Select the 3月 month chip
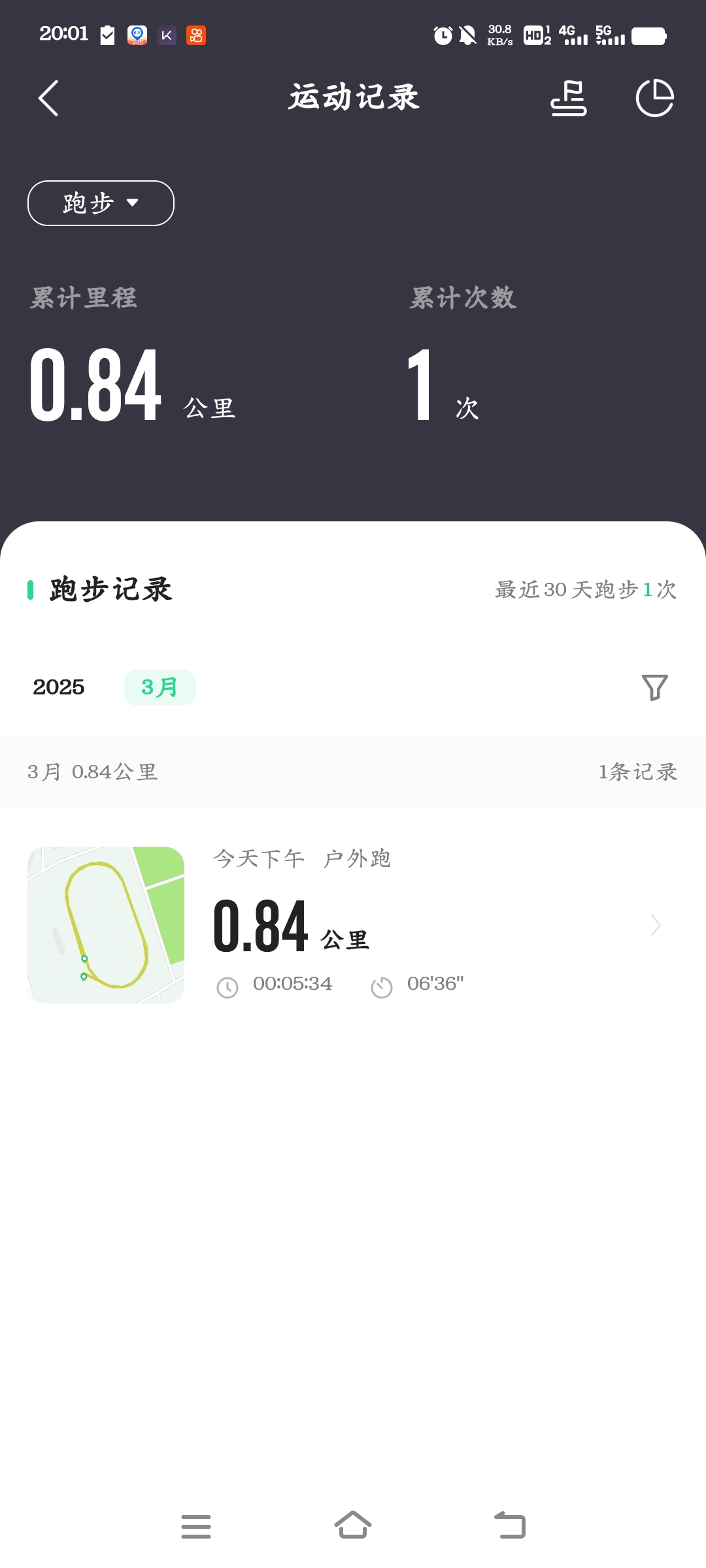 (160, 687)
